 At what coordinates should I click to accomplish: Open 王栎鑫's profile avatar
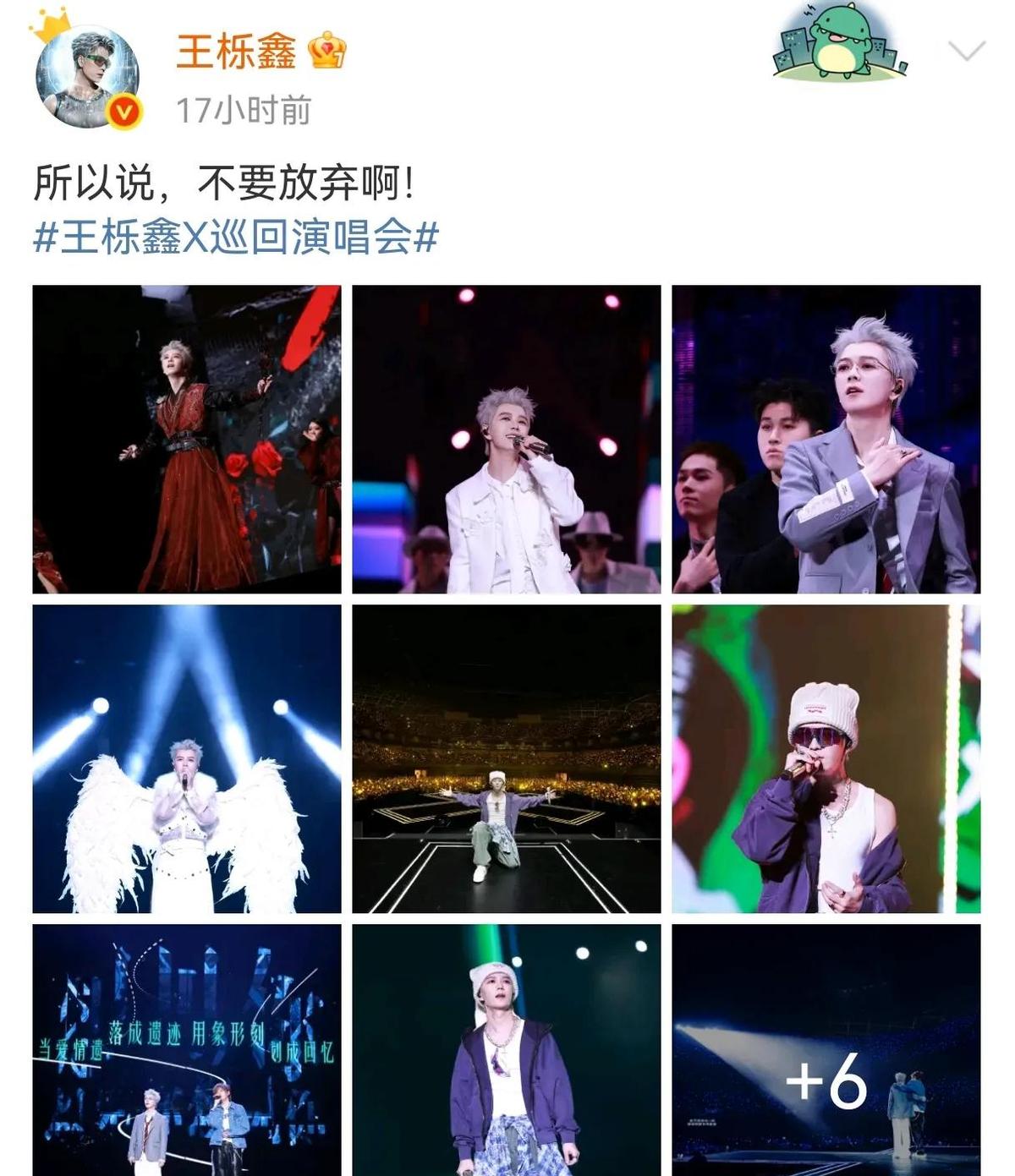87,77
